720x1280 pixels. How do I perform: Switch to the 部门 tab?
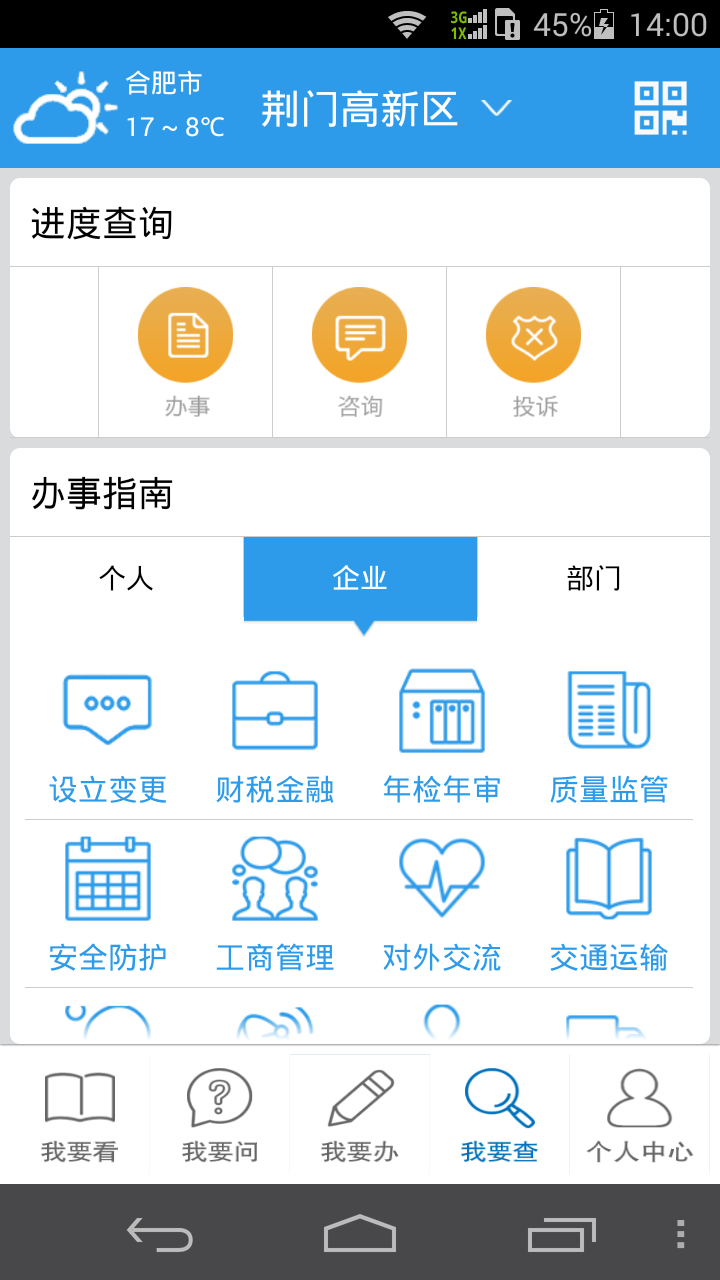594,579
